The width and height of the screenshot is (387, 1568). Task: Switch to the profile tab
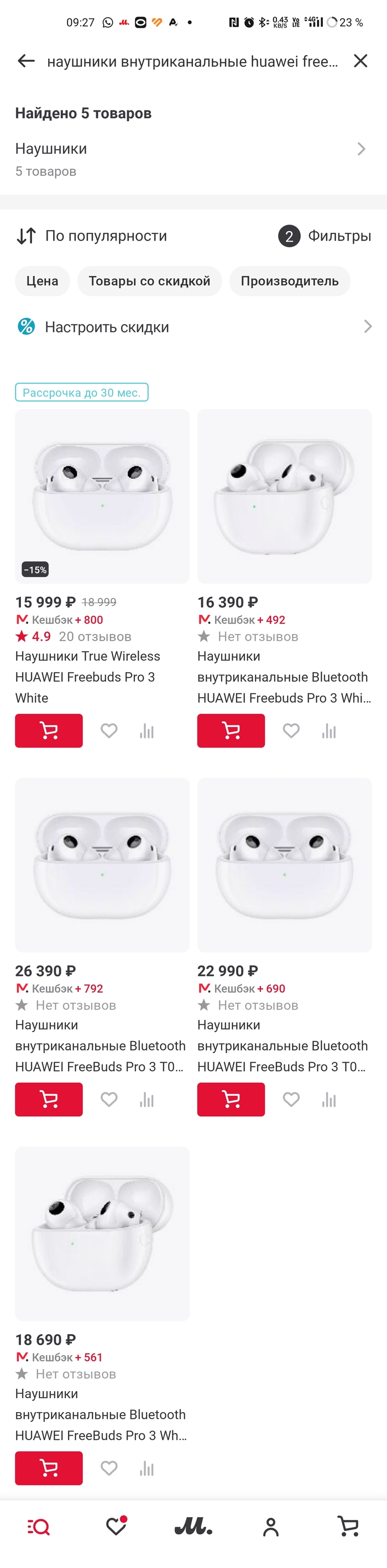point(271,1527)
